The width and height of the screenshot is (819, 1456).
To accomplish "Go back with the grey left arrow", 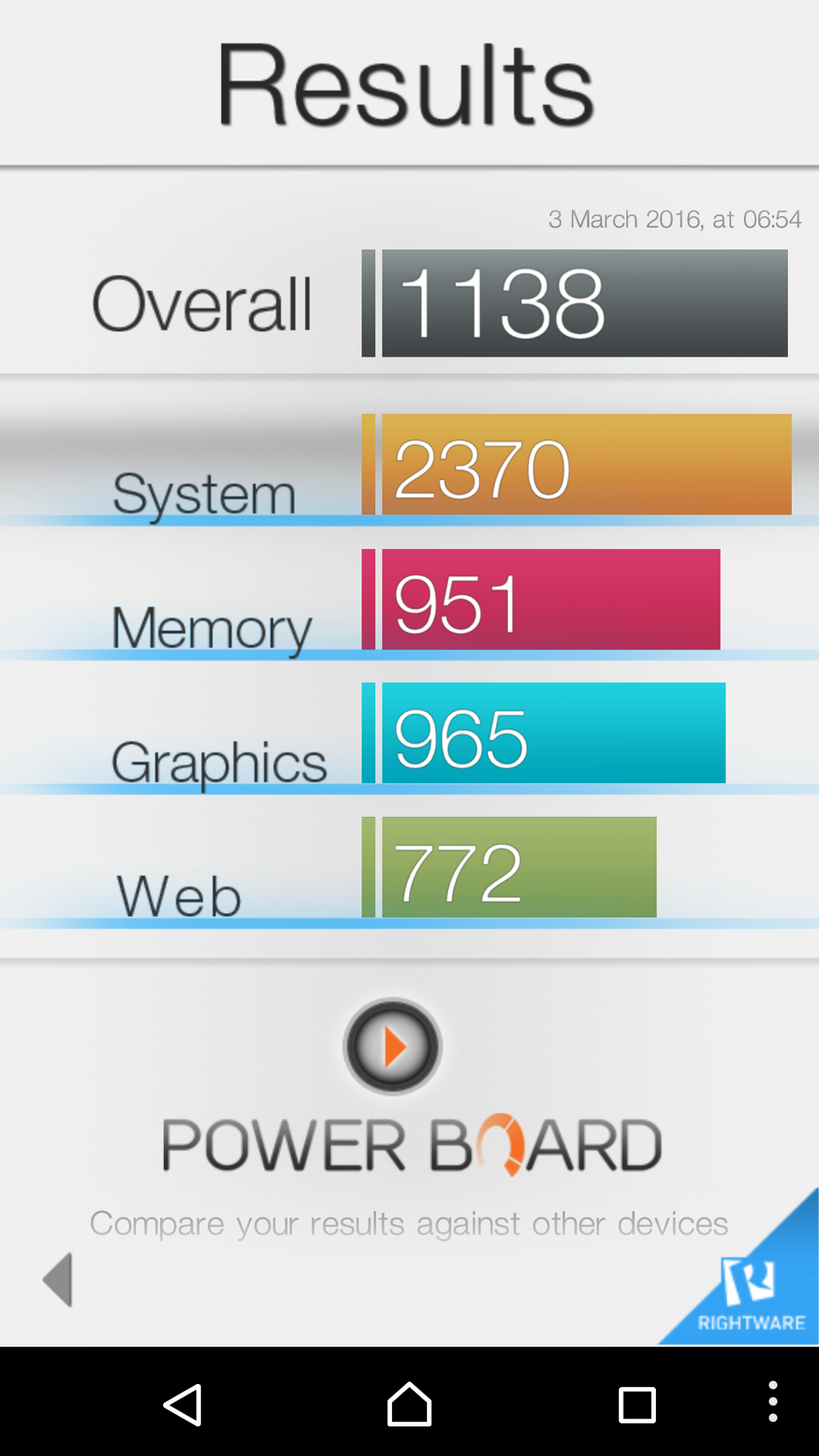I will click(58, 1279).
